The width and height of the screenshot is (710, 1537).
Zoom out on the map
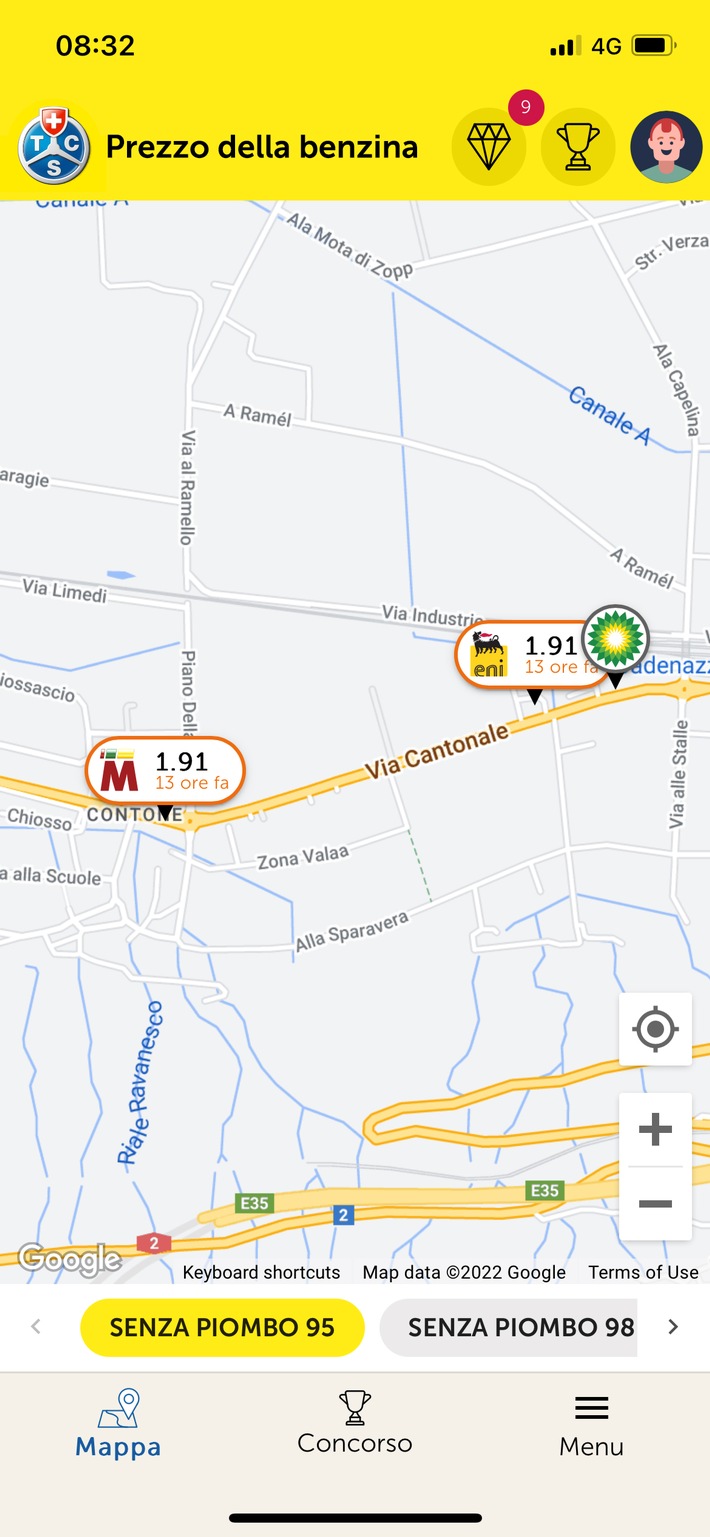click(655, 1203)
